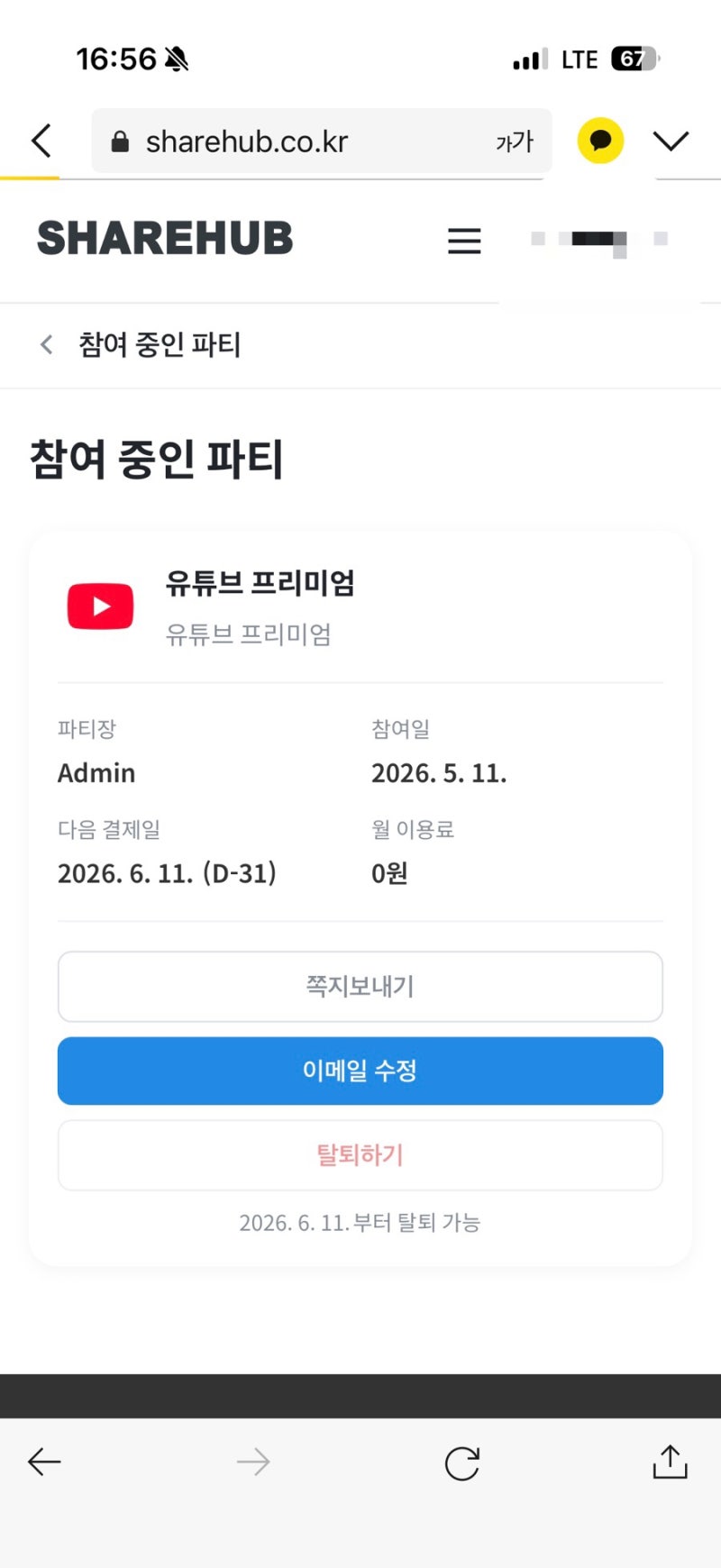Tap the SHAREHUB home logo
The width and height of the screenshot is (721, 1568).
click(x=165, y=239)
